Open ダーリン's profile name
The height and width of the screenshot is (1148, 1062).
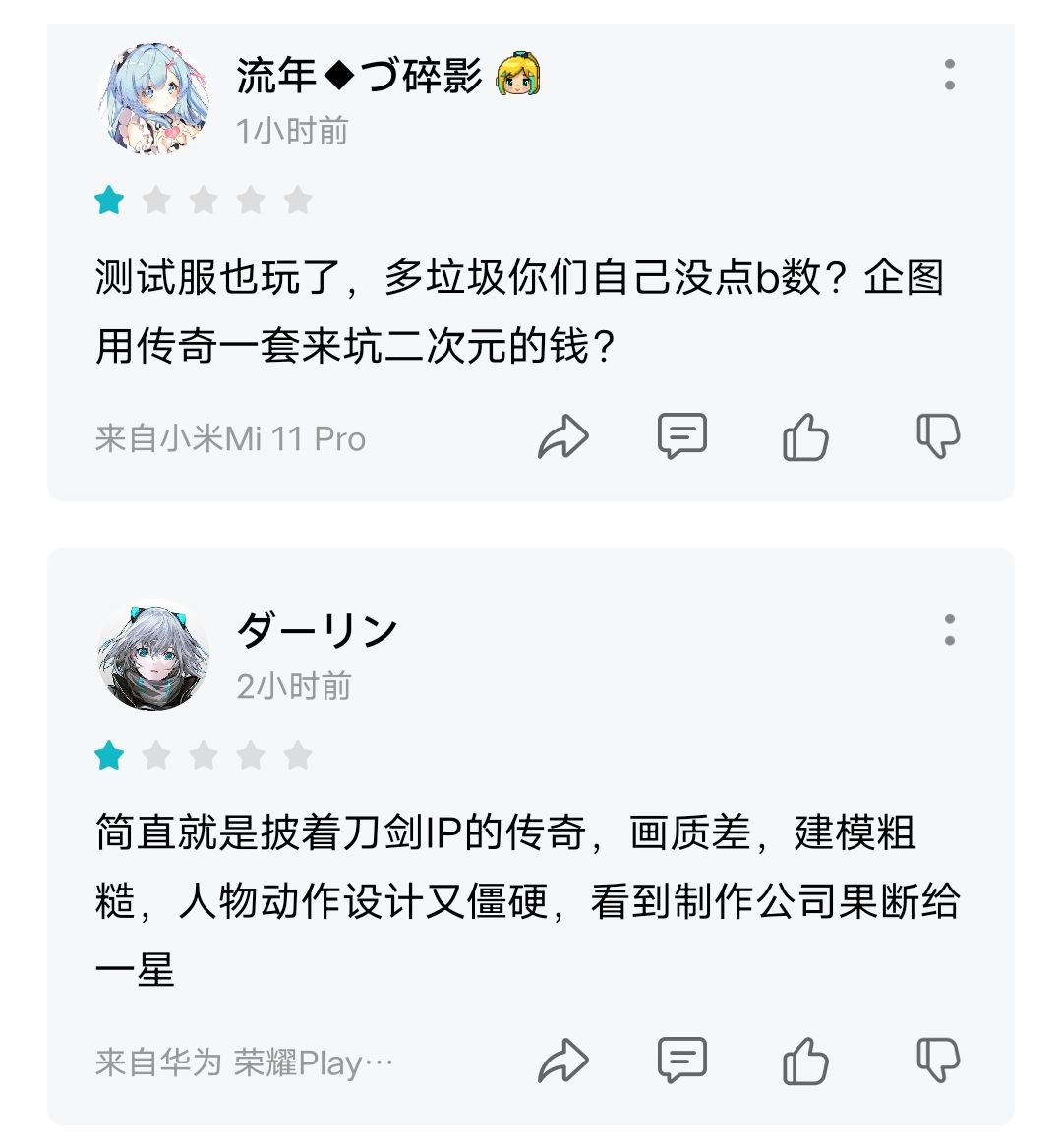tap(318, 630)
